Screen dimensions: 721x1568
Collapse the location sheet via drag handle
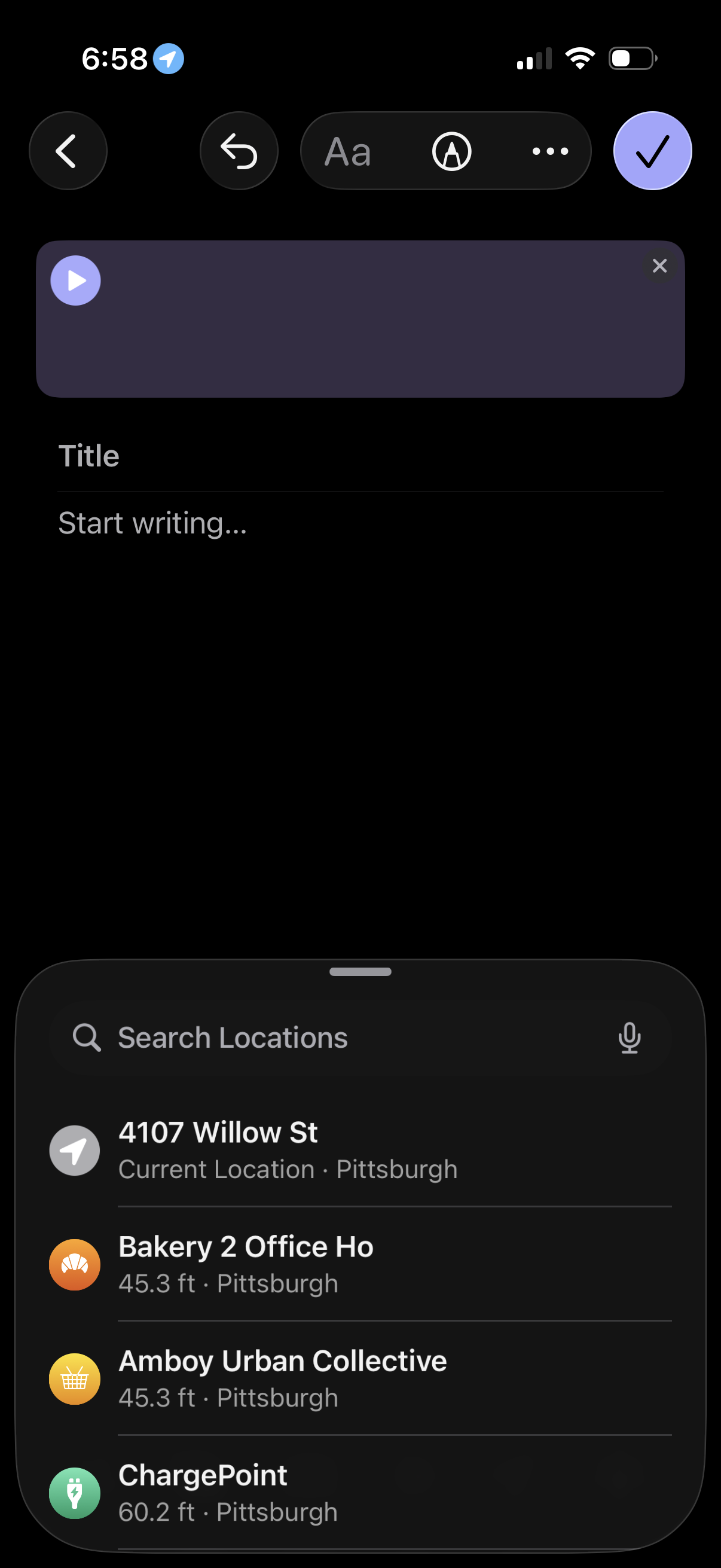(360, 972)
